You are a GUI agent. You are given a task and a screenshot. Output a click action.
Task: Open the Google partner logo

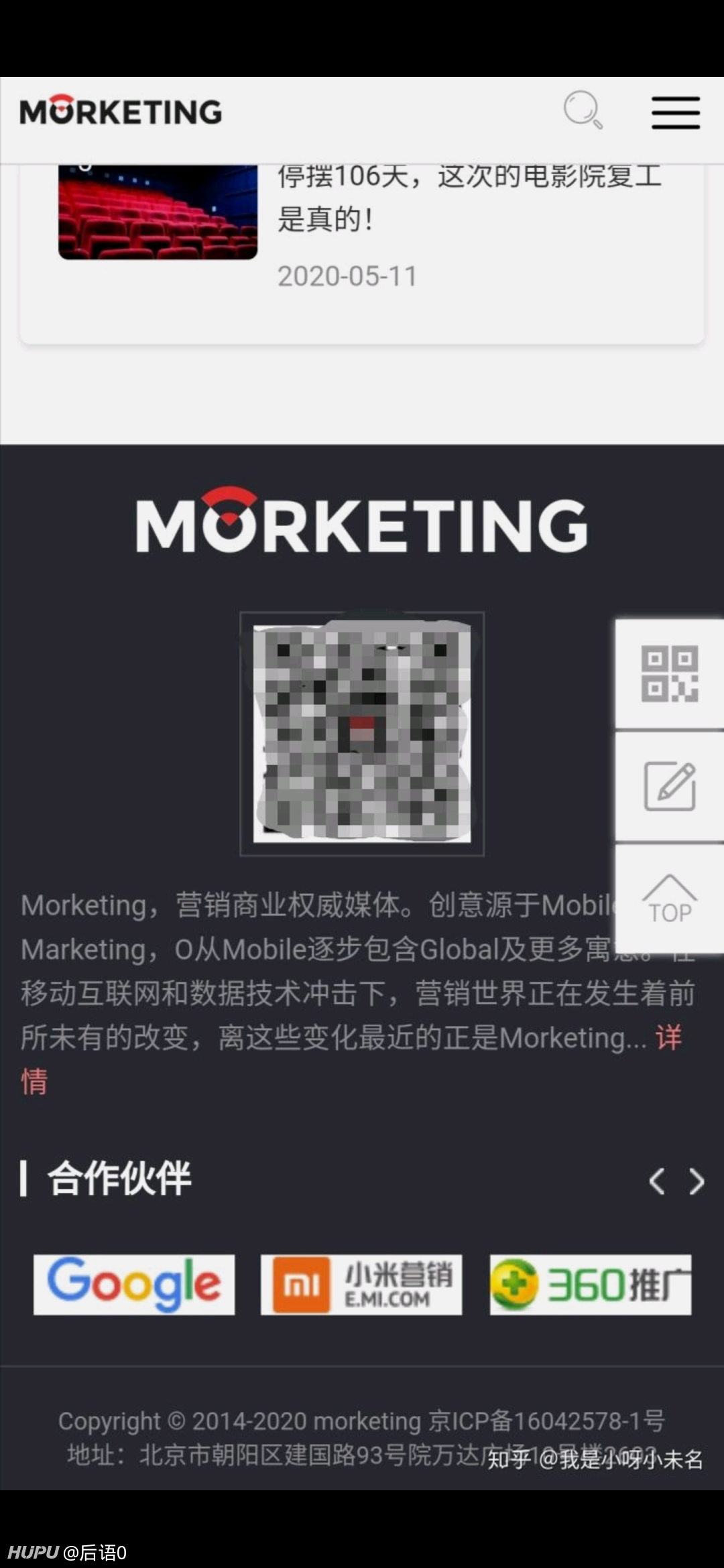[134, 1285]
